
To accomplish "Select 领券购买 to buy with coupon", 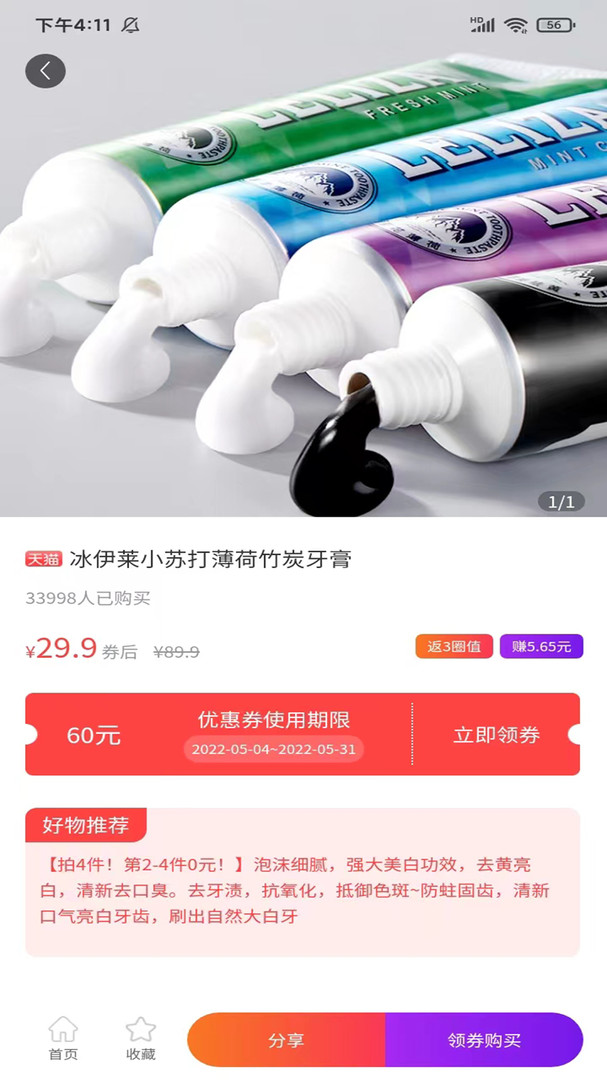I will [484, 1040].
